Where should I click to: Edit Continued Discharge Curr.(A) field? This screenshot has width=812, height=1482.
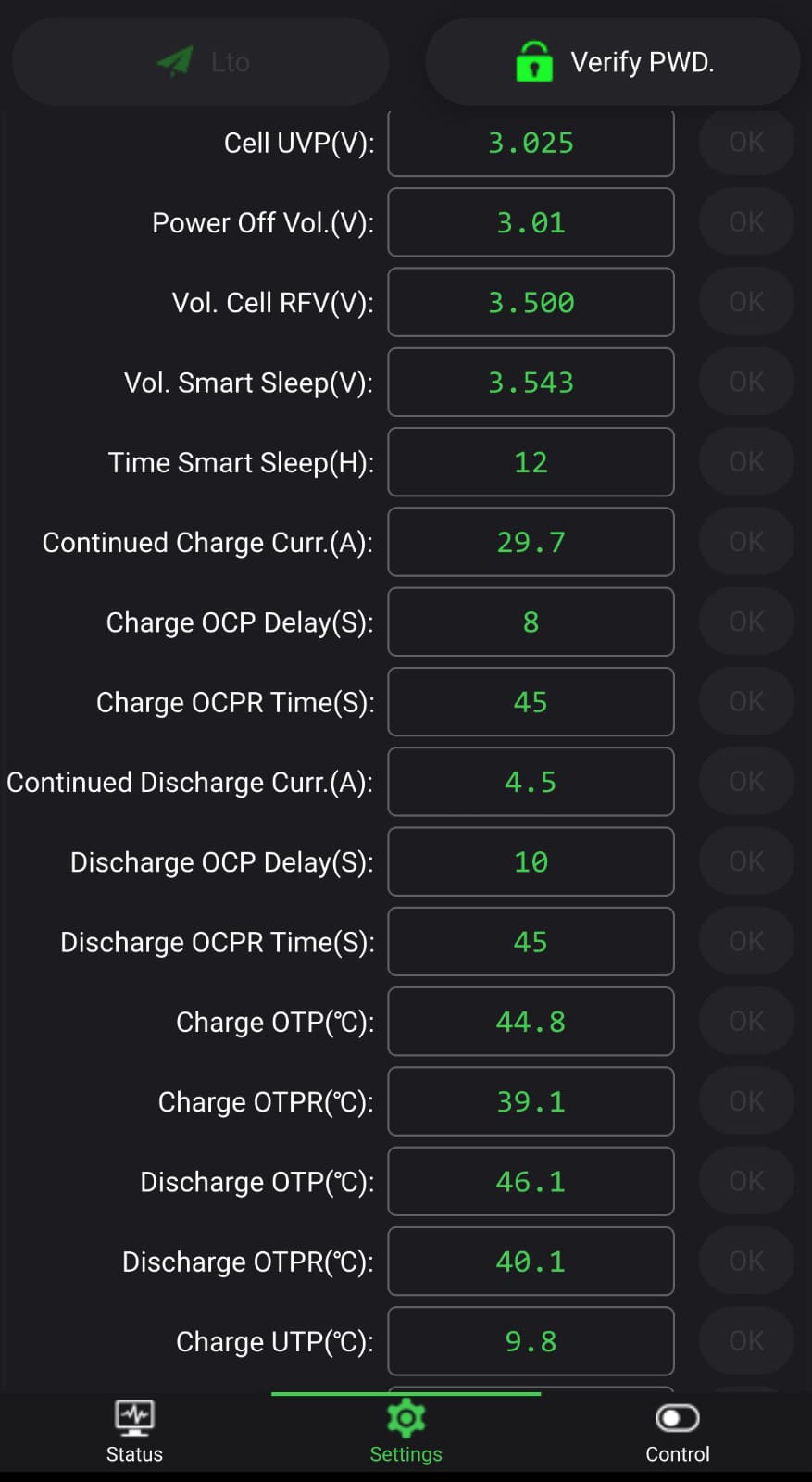tap(531, 782)
